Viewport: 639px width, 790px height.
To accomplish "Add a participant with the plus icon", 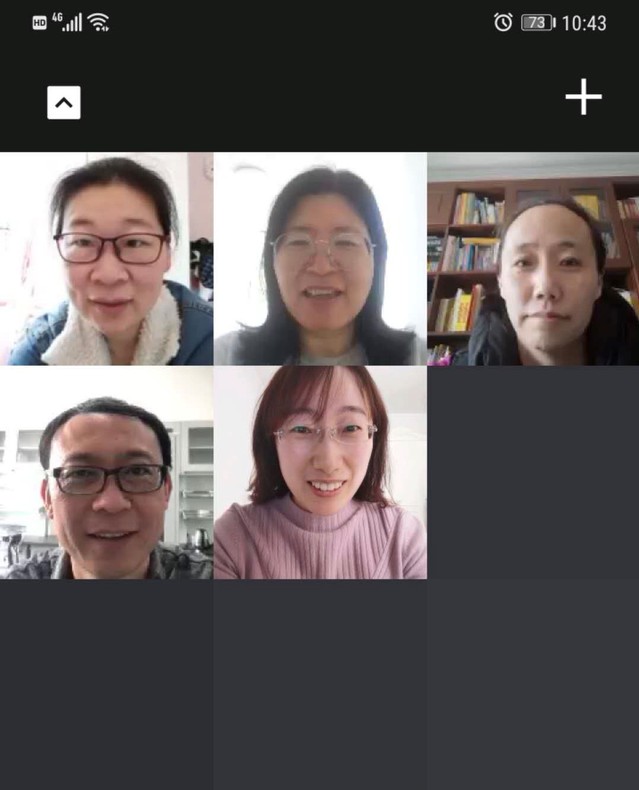I will coord(583,97).
